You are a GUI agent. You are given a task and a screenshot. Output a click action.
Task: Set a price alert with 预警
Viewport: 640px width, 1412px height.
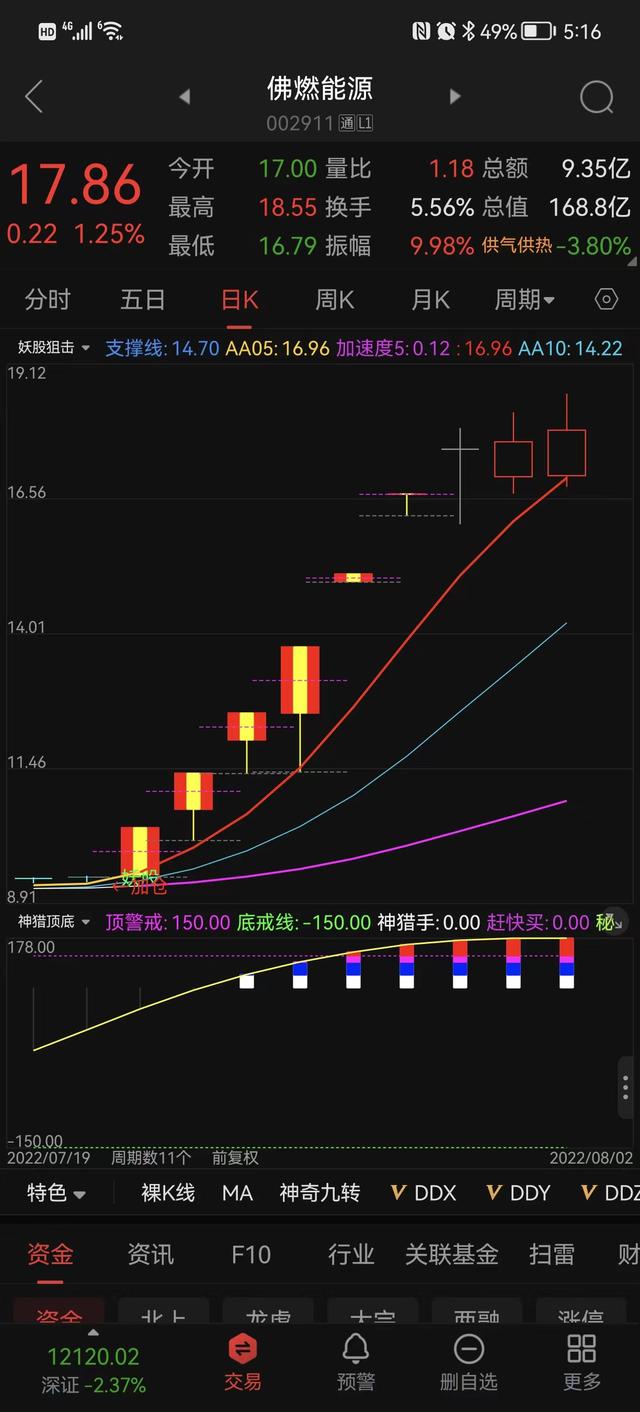(355, 1362)
